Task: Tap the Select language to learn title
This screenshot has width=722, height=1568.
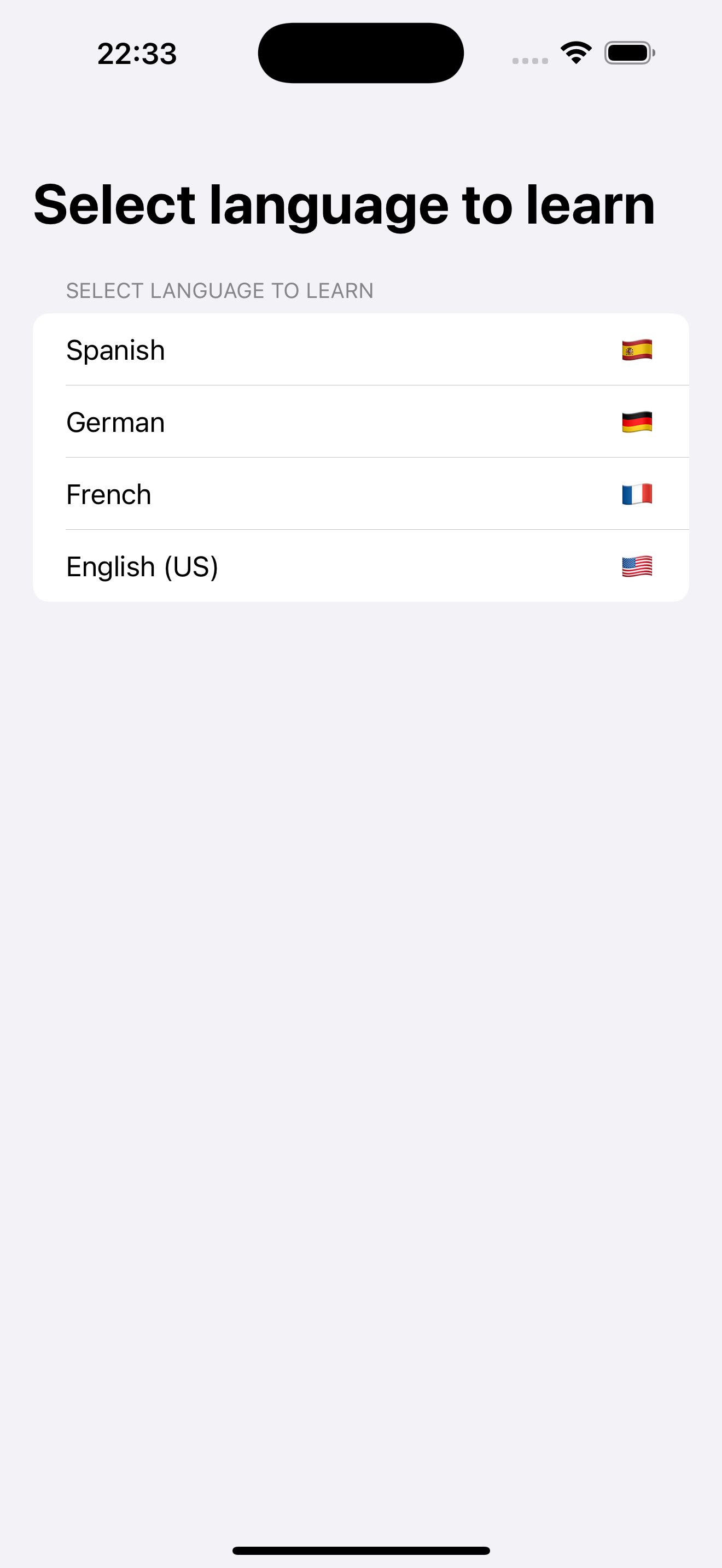Action: tap(344, 203)
